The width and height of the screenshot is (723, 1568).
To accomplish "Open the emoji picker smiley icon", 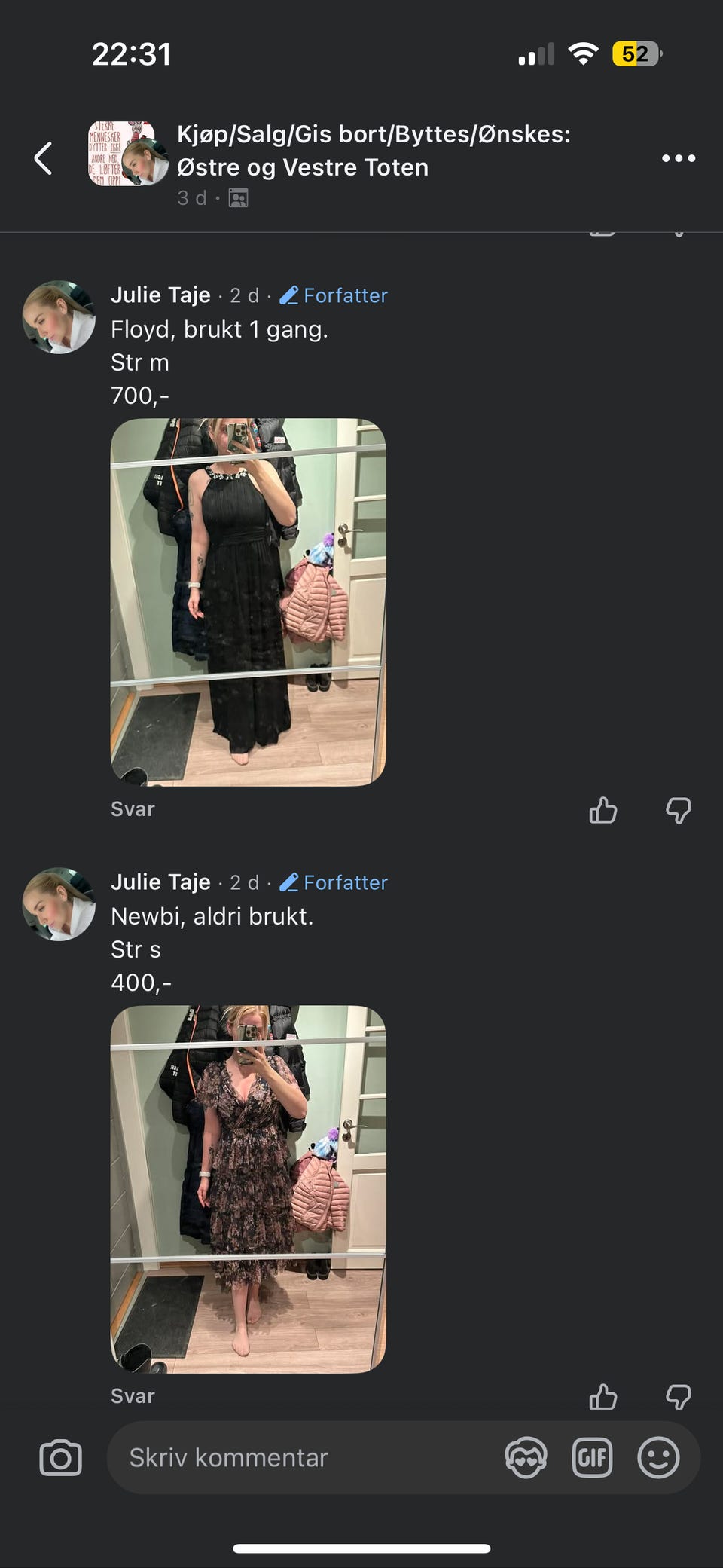I will (x=658, y=1456).
